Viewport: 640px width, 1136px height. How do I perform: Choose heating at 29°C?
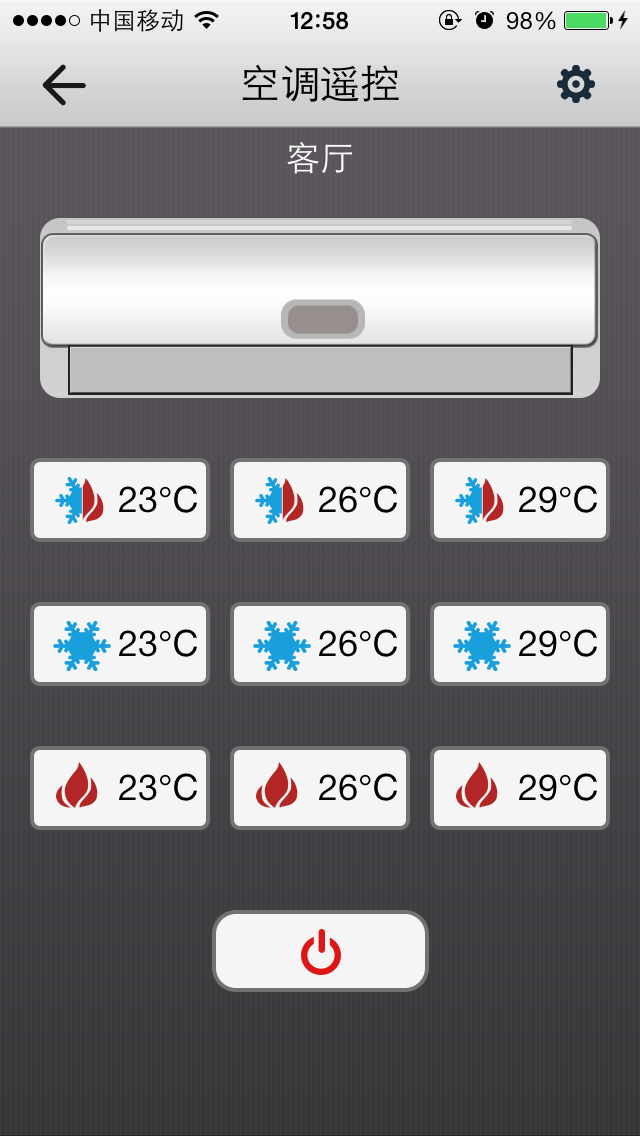click(520, 788)
